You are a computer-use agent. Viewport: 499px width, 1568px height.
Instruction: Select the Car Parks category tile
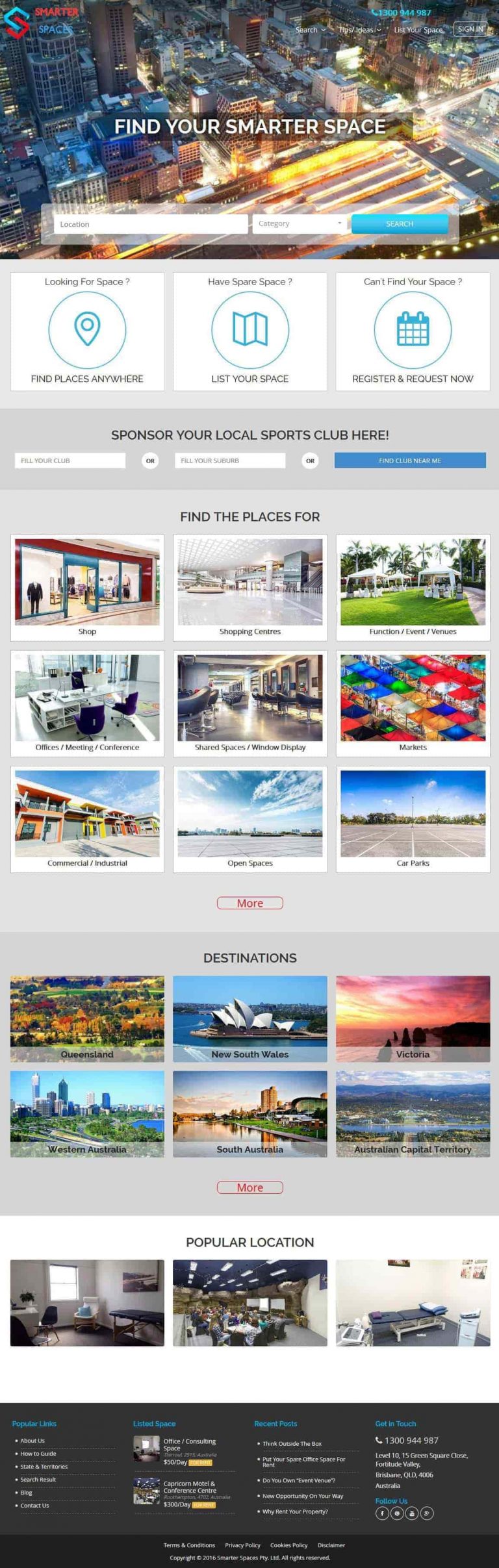(413, 819)
